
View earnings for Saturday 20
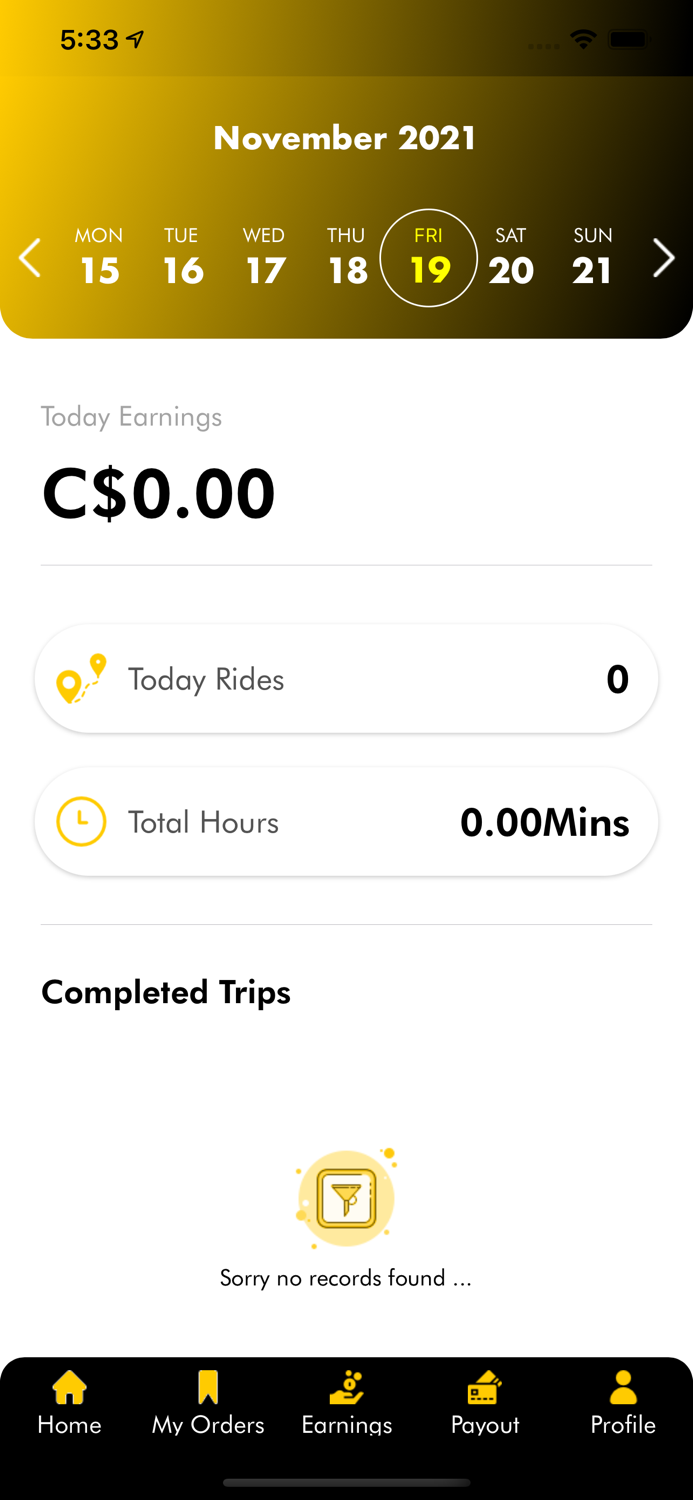511,258
